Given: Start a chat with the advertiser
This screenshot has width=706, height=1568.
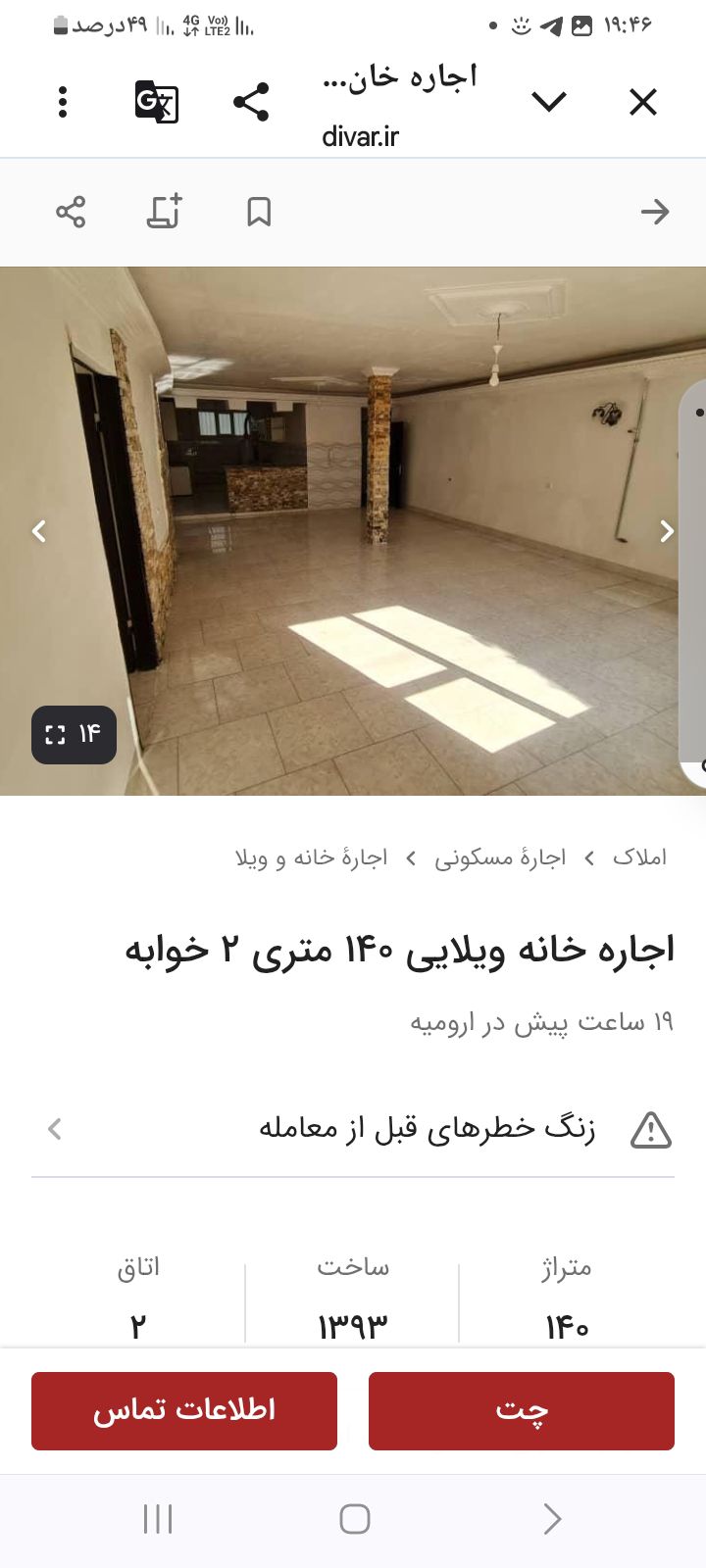Looking at the screenshot, I should coord(522,1410).
